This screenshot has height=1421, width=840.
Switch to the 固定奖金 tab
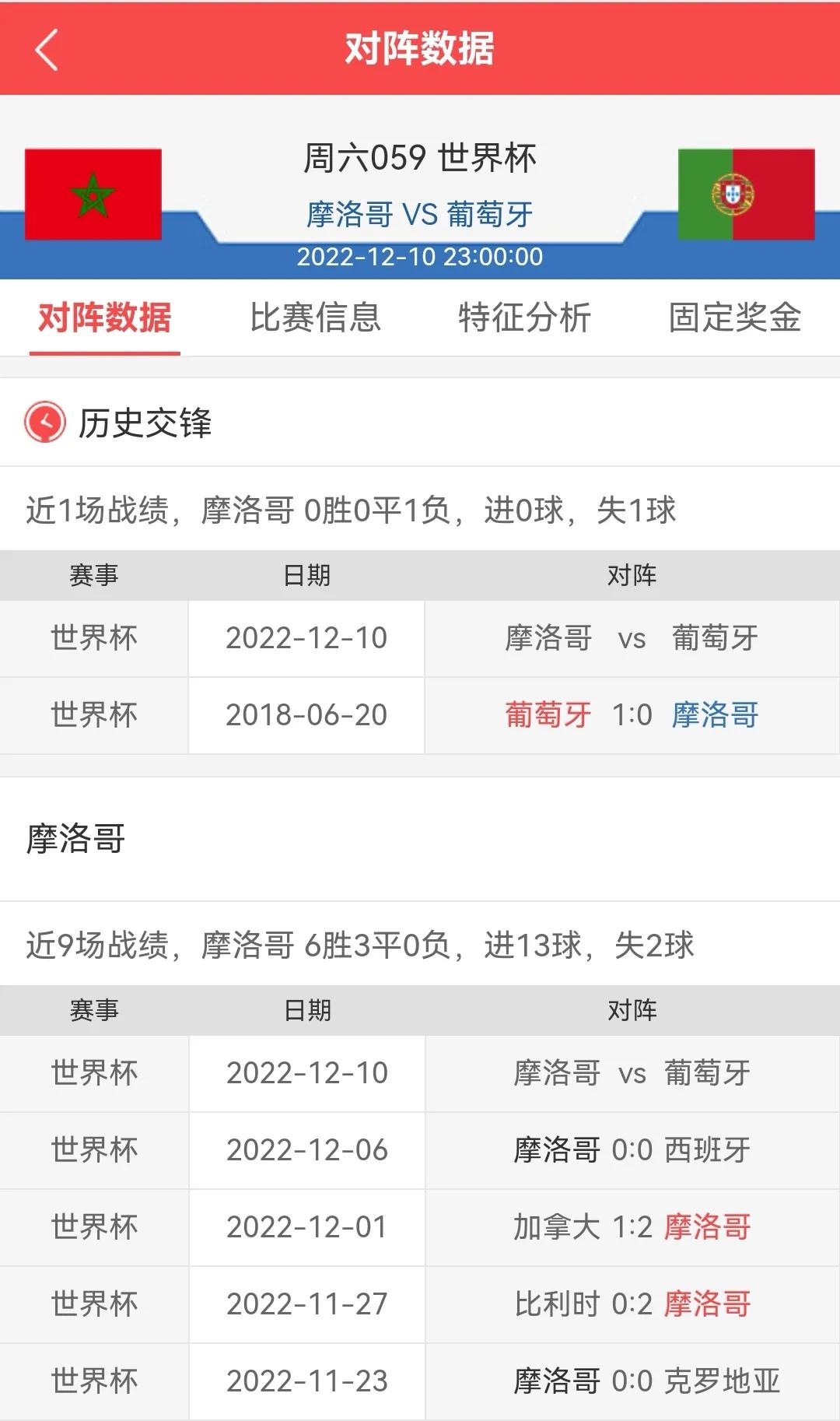[x=733, y=318]
